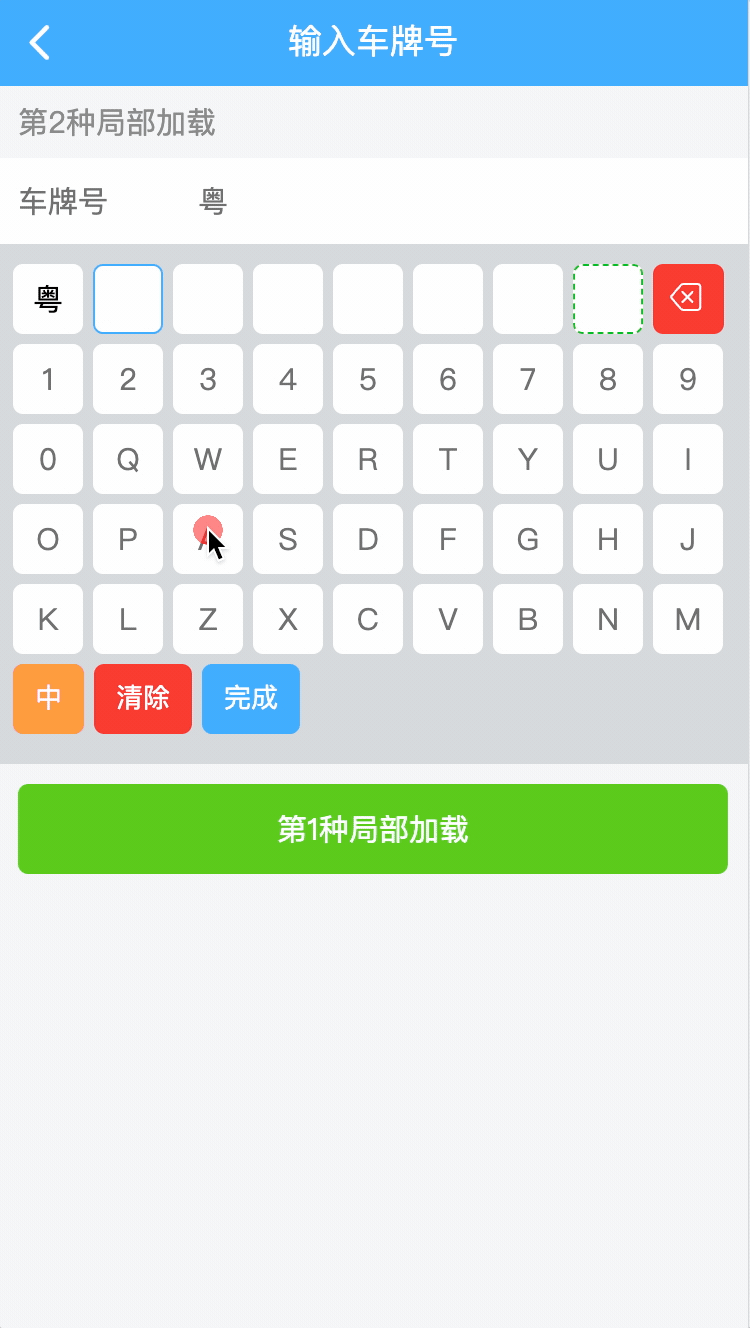The height and width of the screenshot is (1328, 750).
Task: Tap the letter M key
Action: (x=687, y=619)
